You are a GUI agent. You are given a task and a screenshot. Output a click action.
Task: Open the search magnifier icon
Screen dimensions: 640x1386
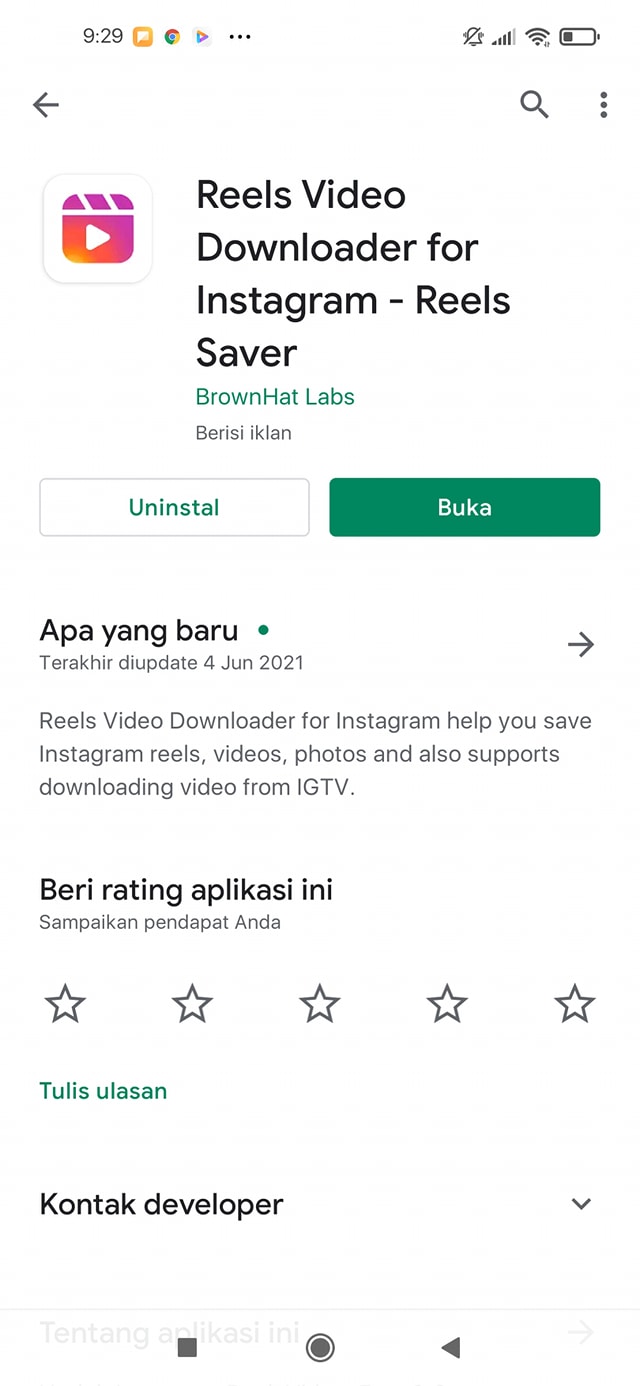pyautogui.click(x=534, y=104)
